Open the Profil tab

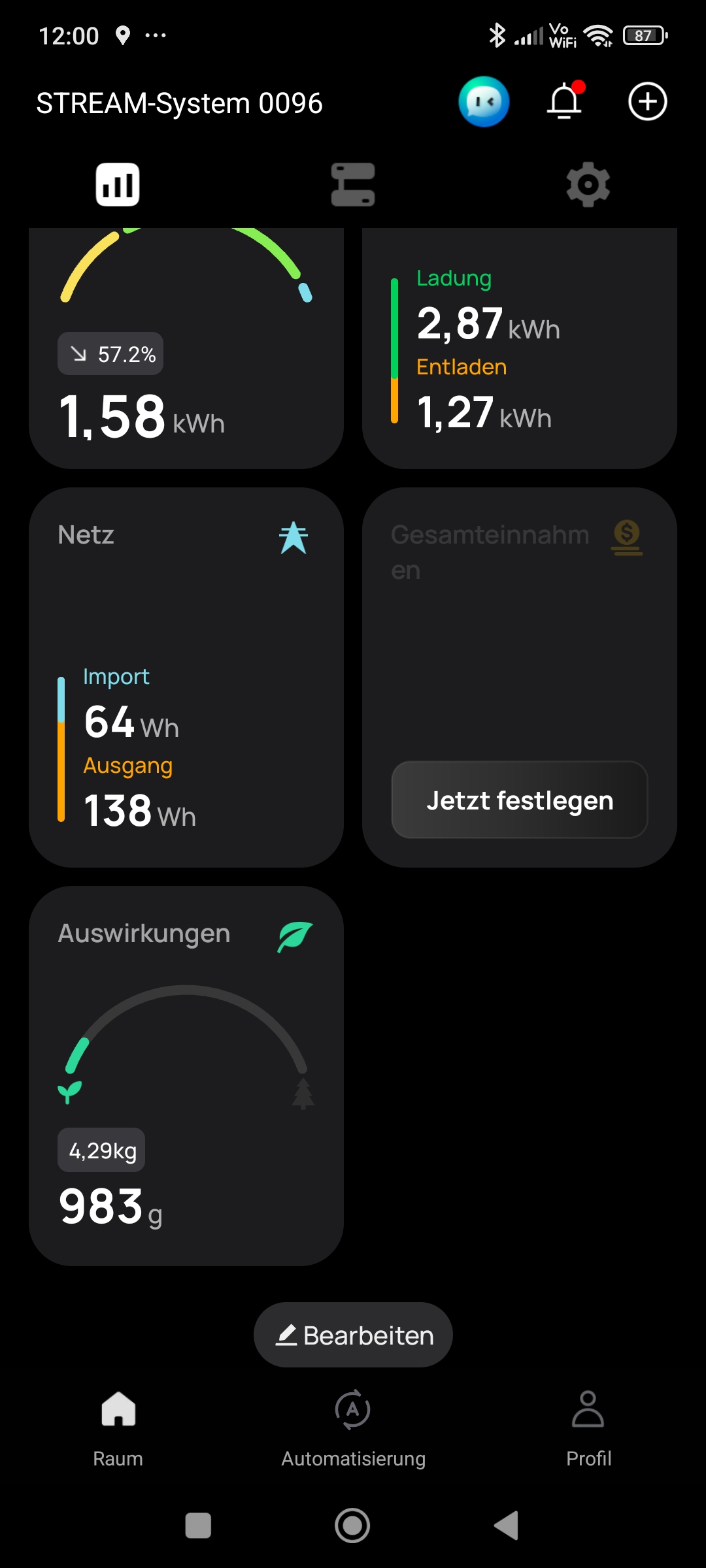coord(588,1429)
